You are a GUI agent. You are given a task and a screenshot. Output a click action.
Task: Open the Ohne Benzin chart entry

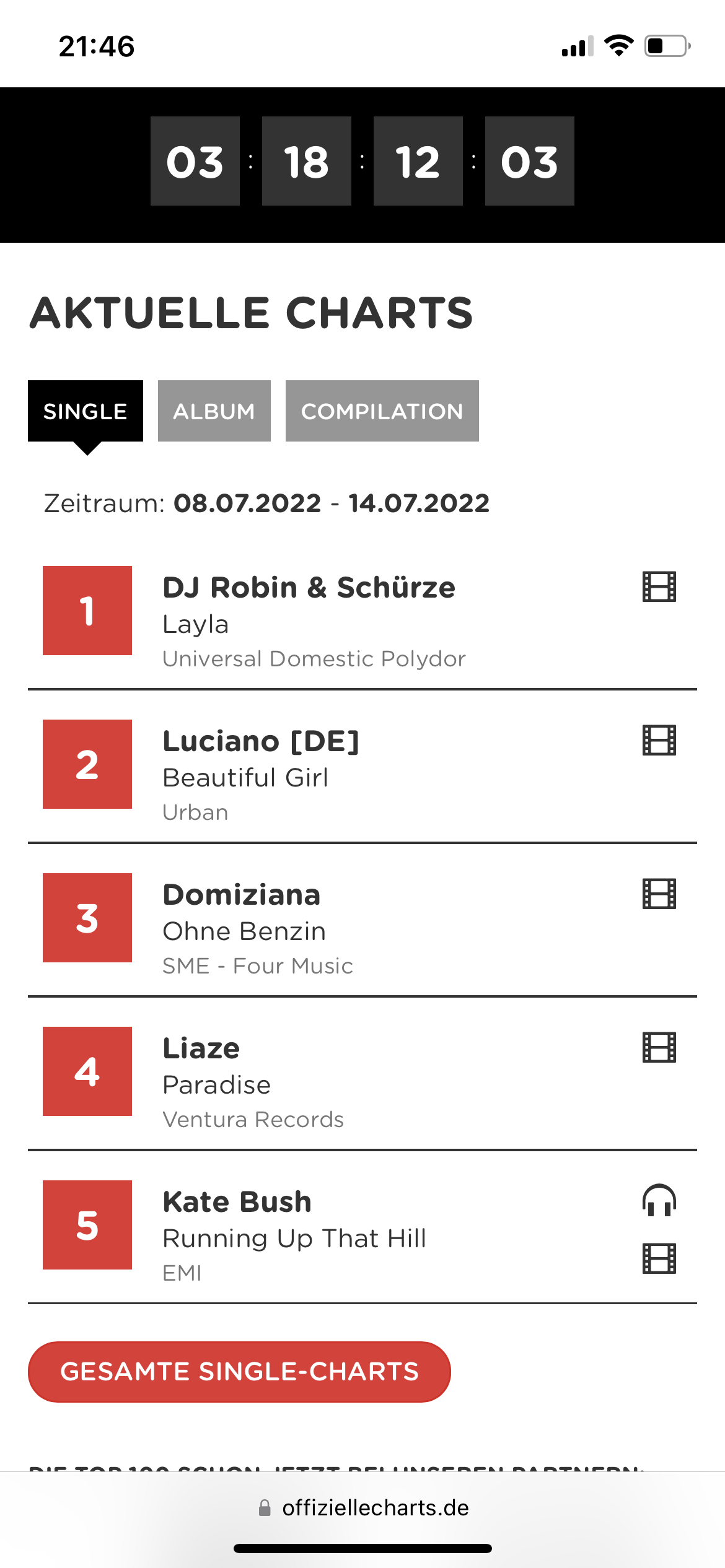(244, 931)
